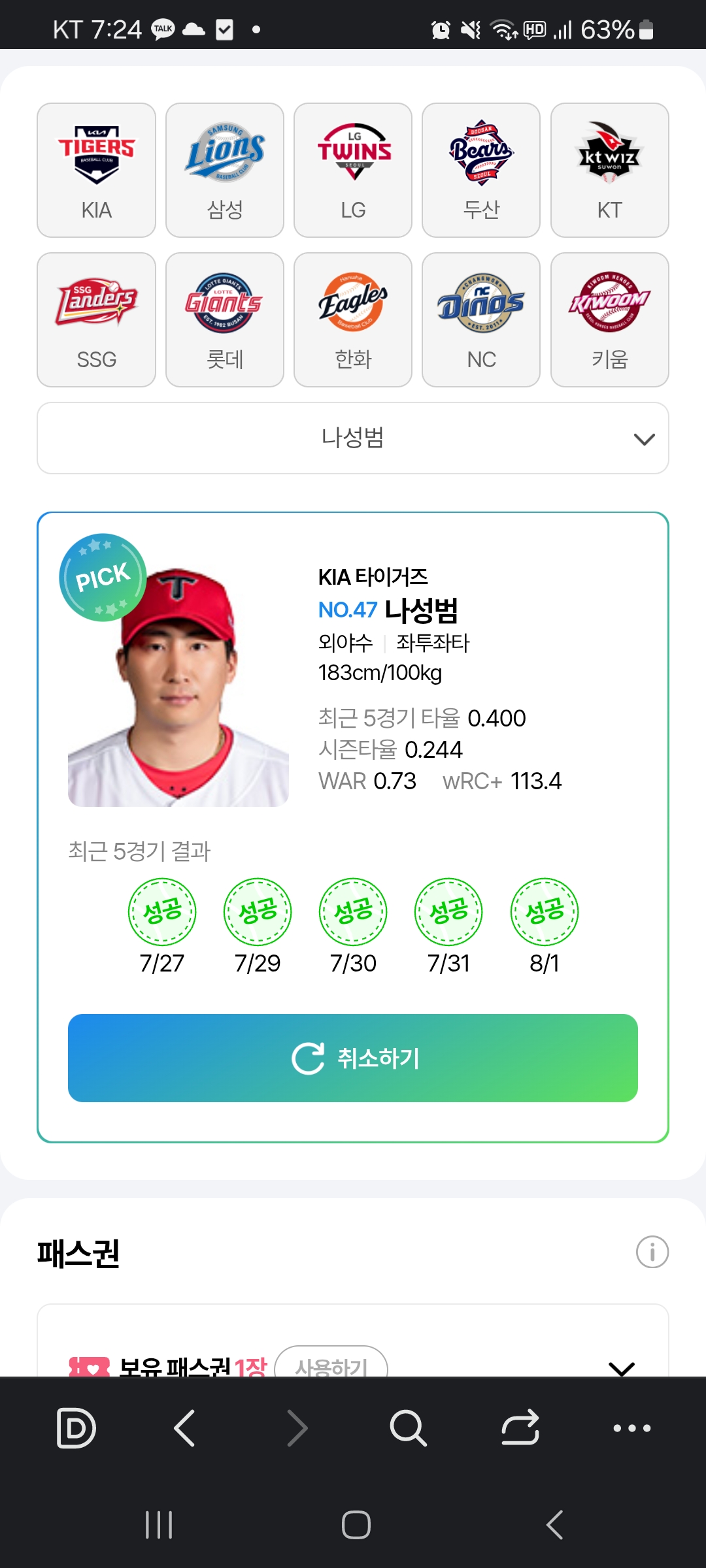
Task: Open the system recent apps view
Action: tap(159, 1525)
